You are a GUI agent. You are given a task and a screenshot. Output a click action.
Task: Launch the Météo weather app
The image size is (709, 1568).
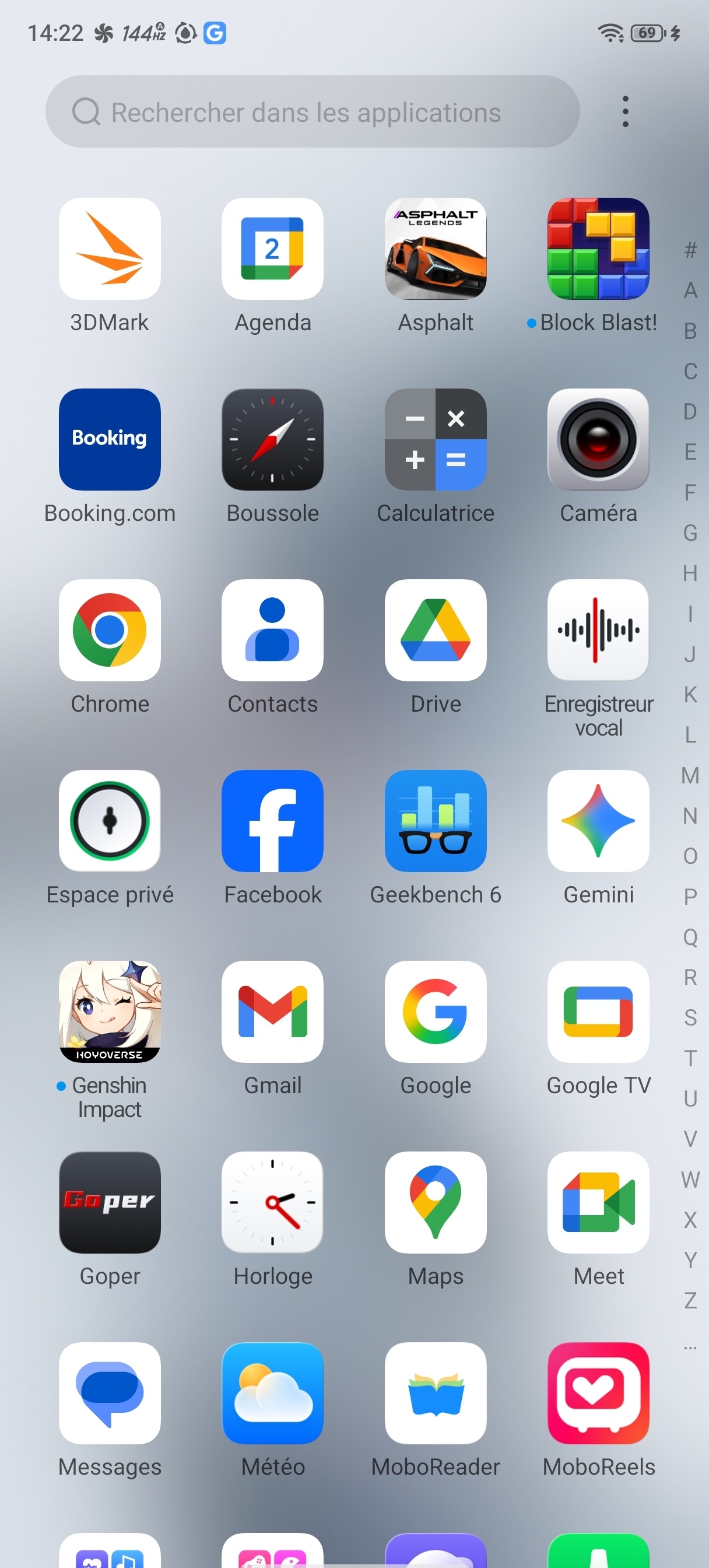(x=272, y=1392)
